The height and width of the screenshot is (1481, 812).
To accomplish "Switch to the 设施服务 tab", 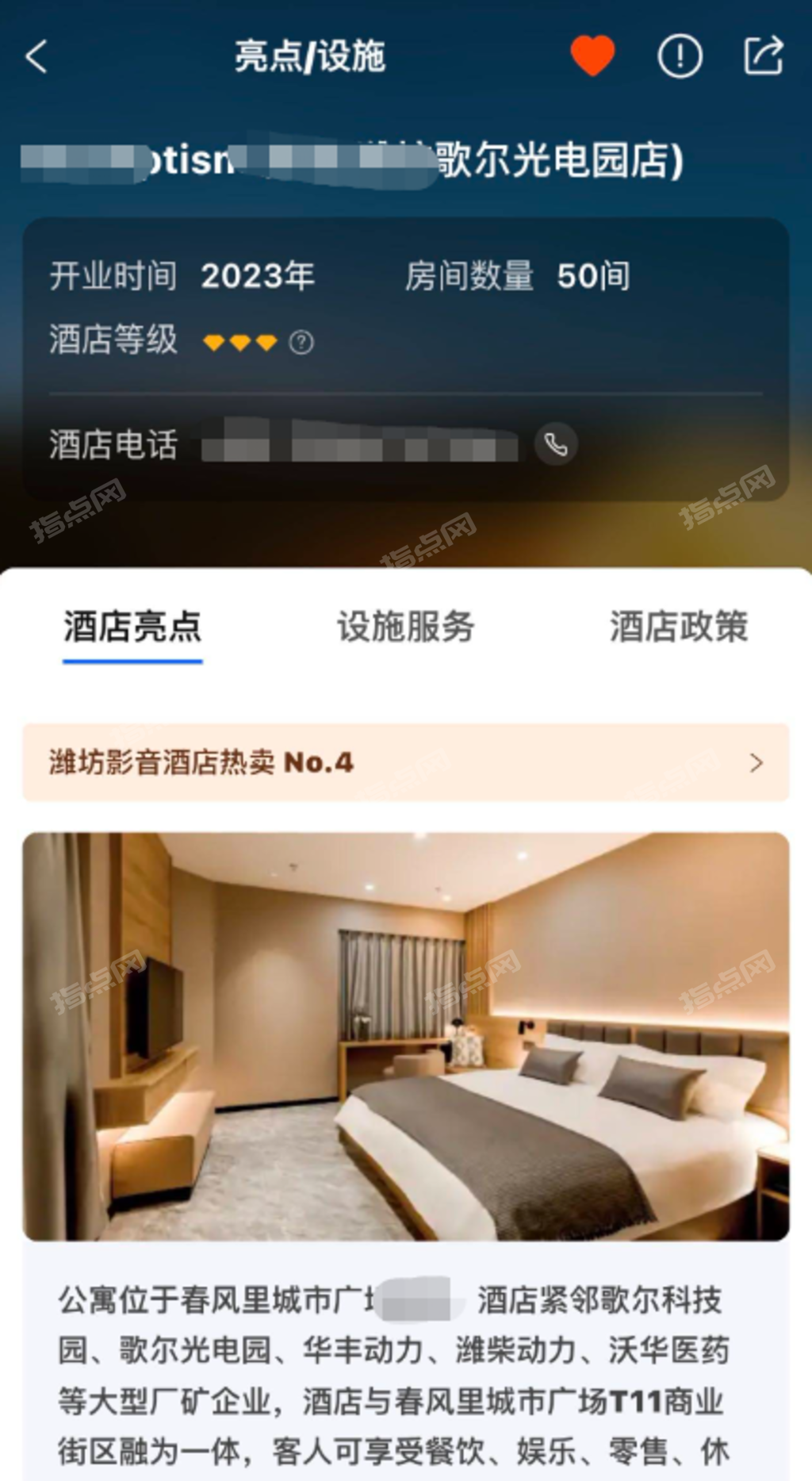I will 406,627.
